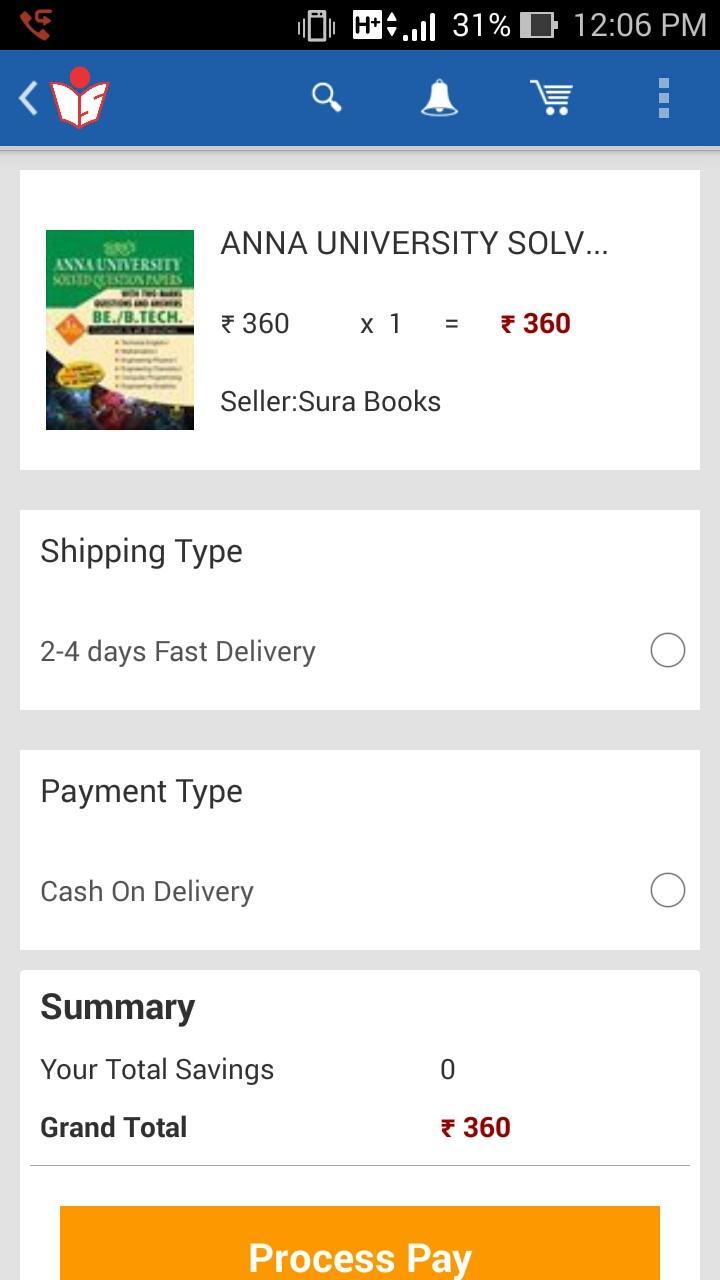This screenshot has width=720, height=1280.
Task: Open notifications via the bell icon
Action: (x=439, y=97)
